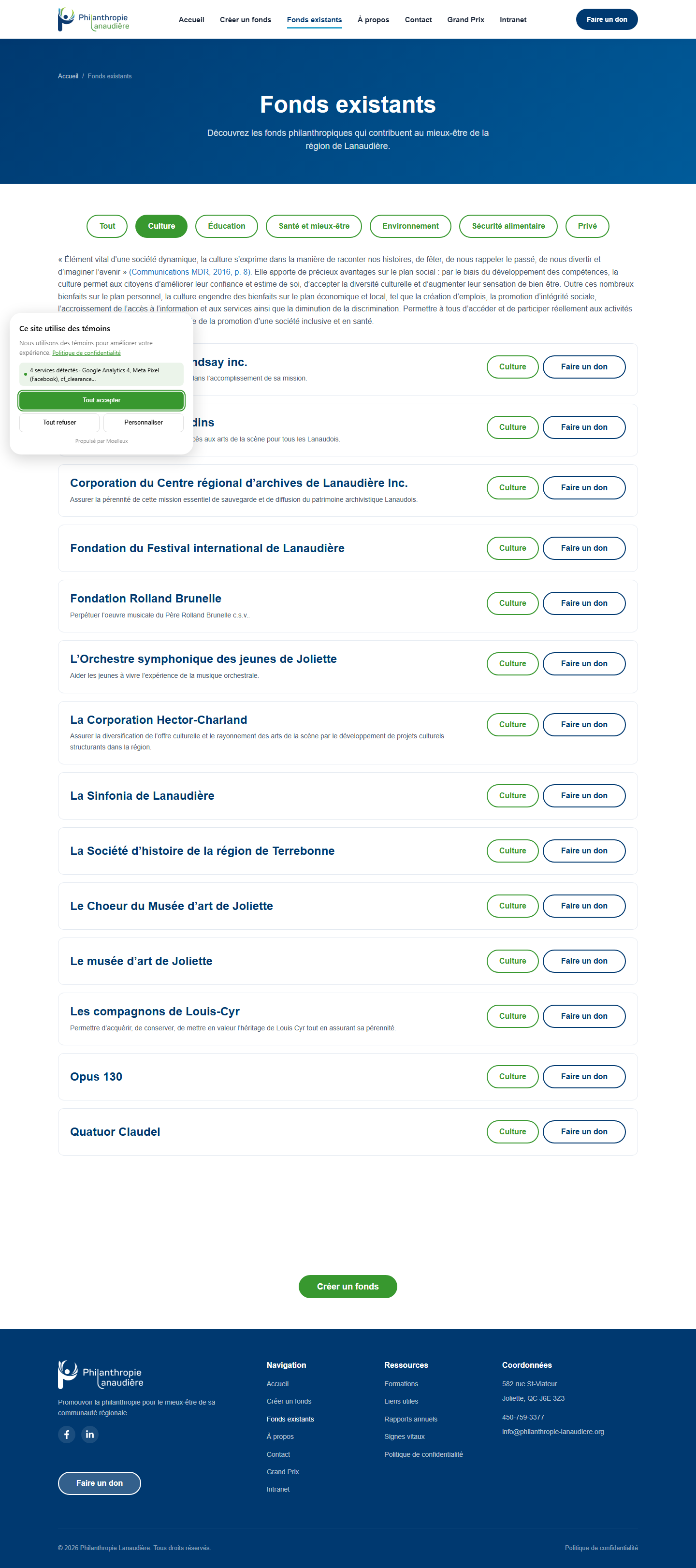This screenshot has height=1568, width=696.
Task: Filter by Sécurité alimentaire
Action: (x=508, y=226)
